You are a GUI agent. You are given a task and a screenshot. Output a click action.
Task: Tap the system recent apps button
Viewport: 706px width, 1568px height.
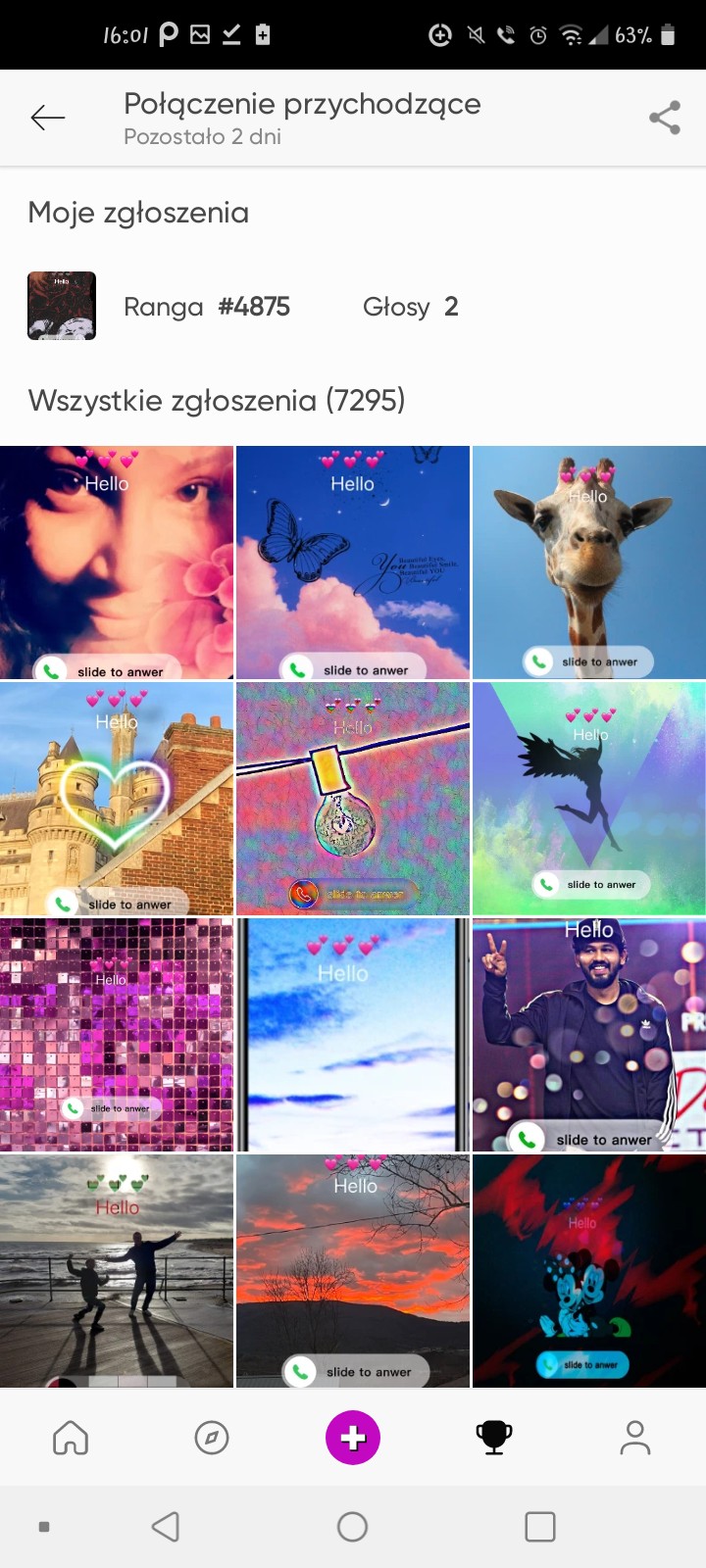[x=539, y=1527]
